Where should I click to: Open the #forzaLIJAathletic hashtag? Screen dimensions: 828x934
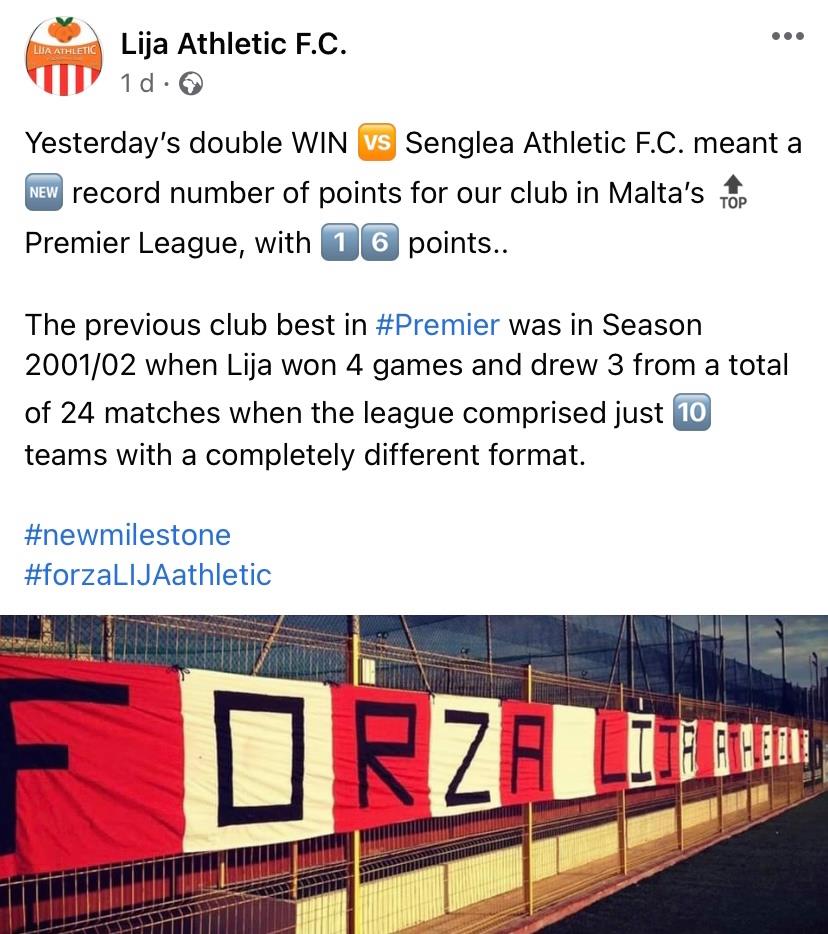148,575
